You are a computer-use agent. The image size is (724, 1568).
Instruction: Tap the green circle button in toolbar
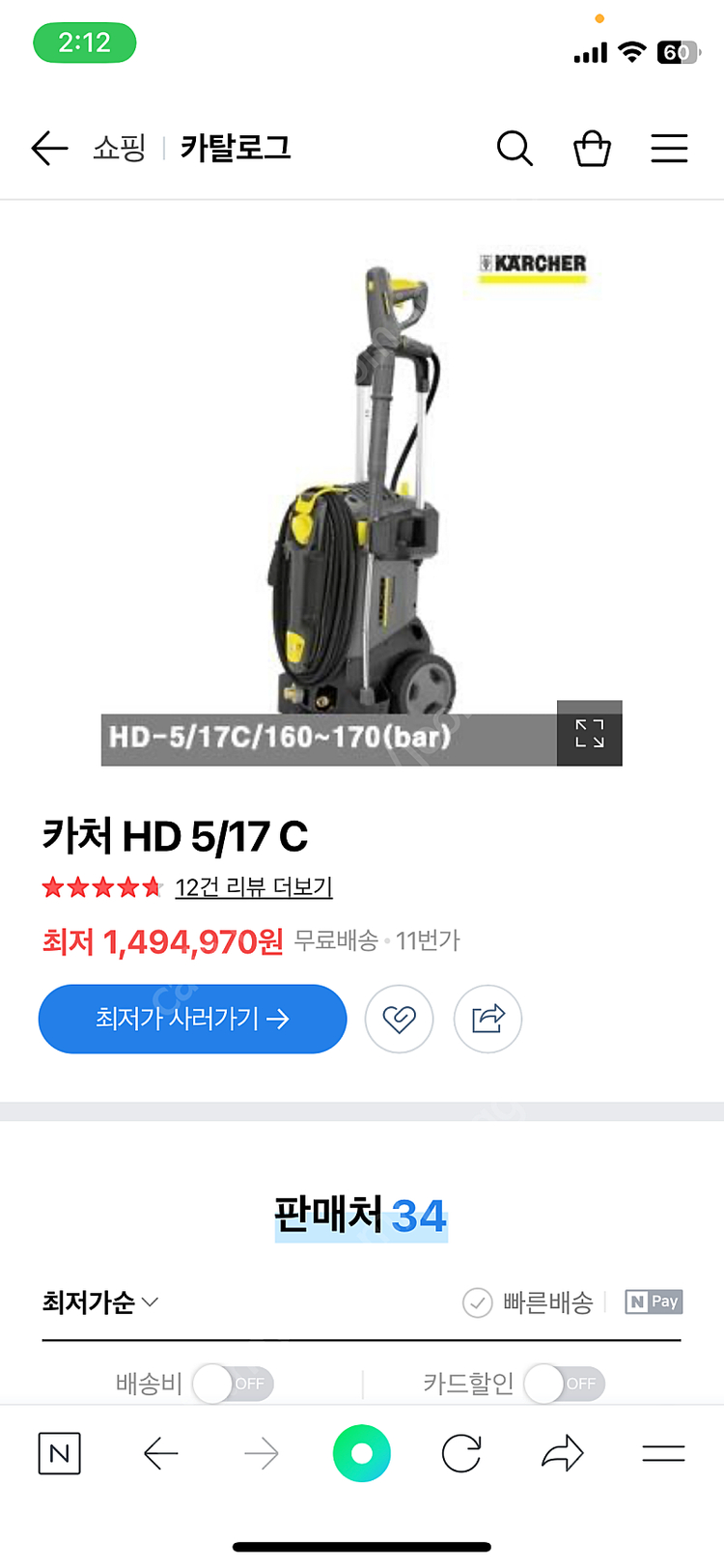362,1453
